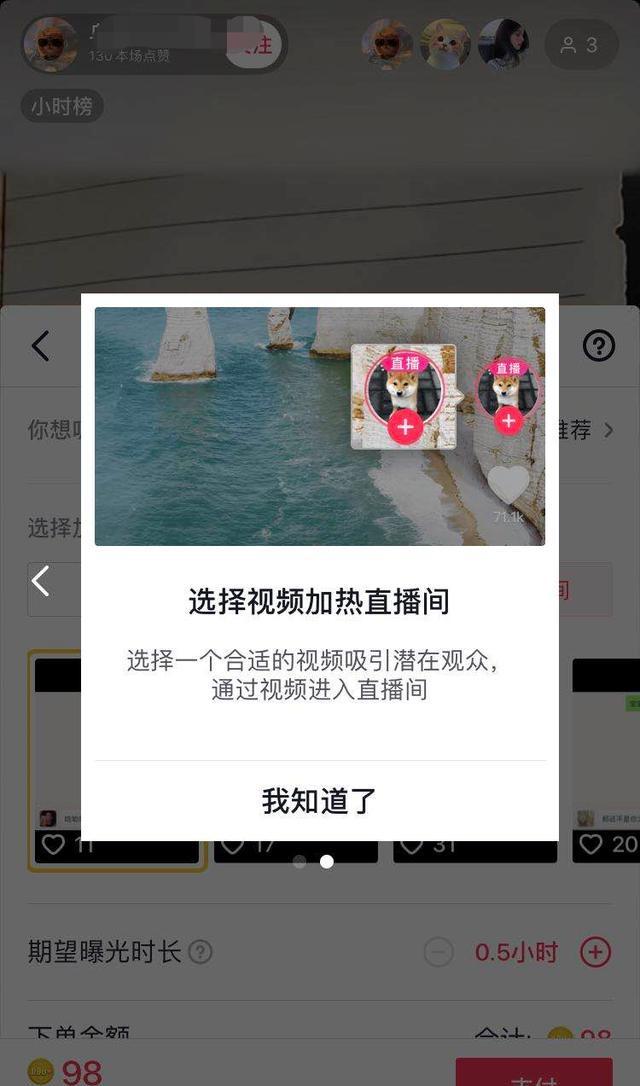The image size is (640, 1086).
Task: Increase expected exposure duration with plus
Action: coord(595,952)
